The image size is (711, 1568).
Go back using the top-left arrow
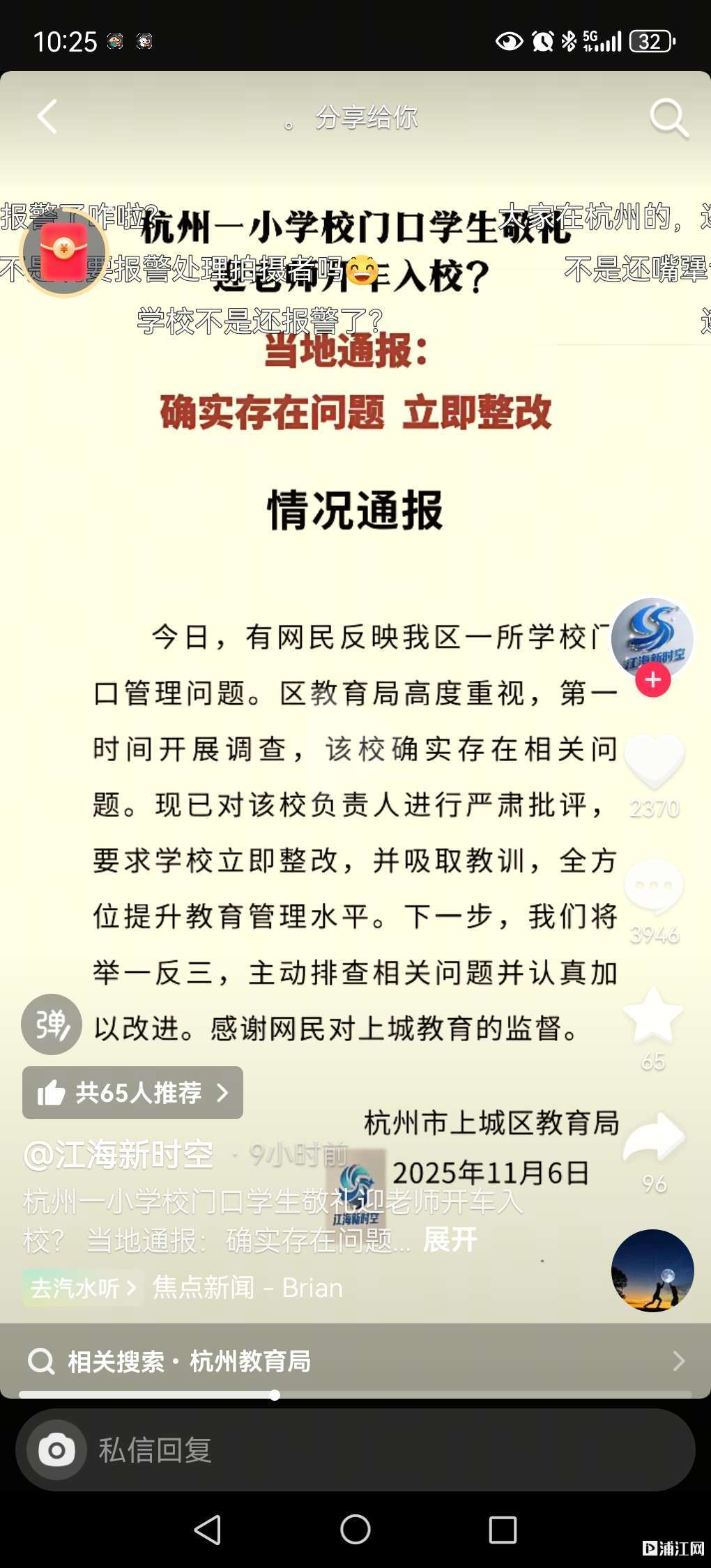[x=47, y=116]
